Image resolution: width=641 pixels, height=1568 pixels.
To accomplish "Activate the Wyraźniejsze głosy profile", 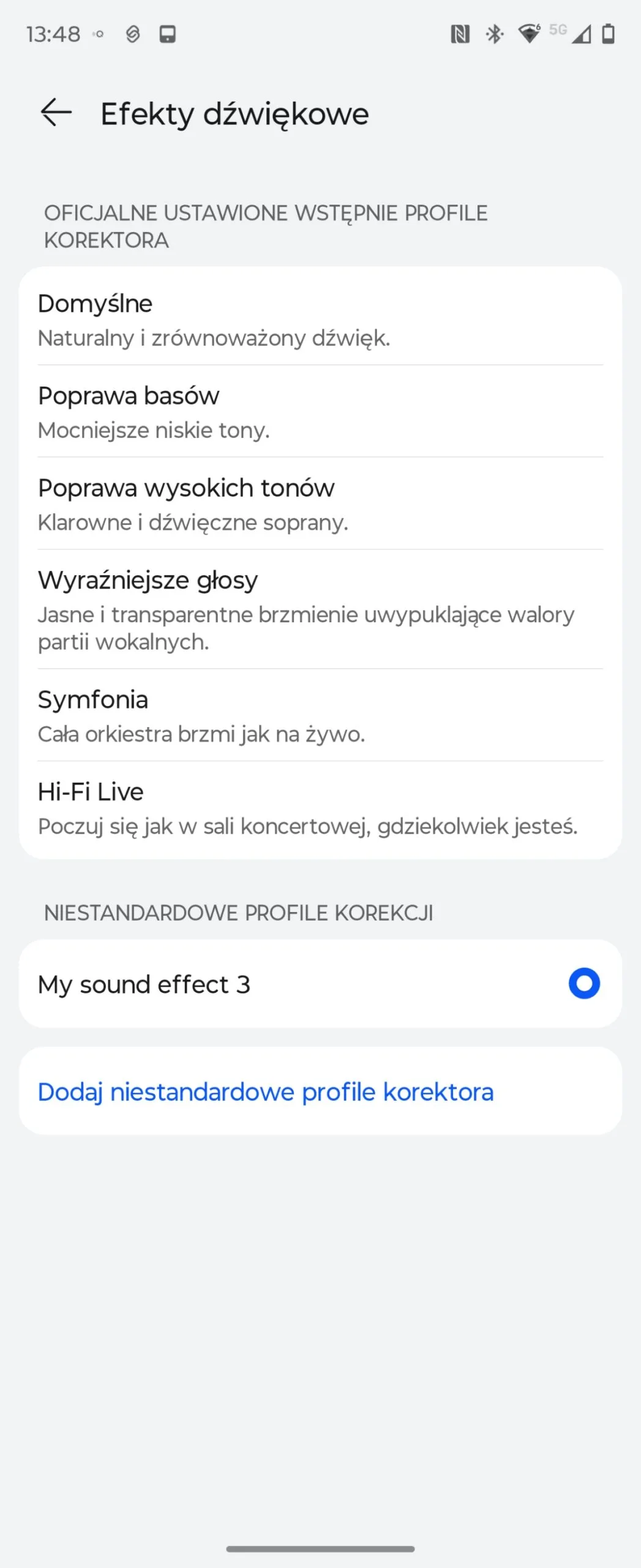I will click(320, 609).
